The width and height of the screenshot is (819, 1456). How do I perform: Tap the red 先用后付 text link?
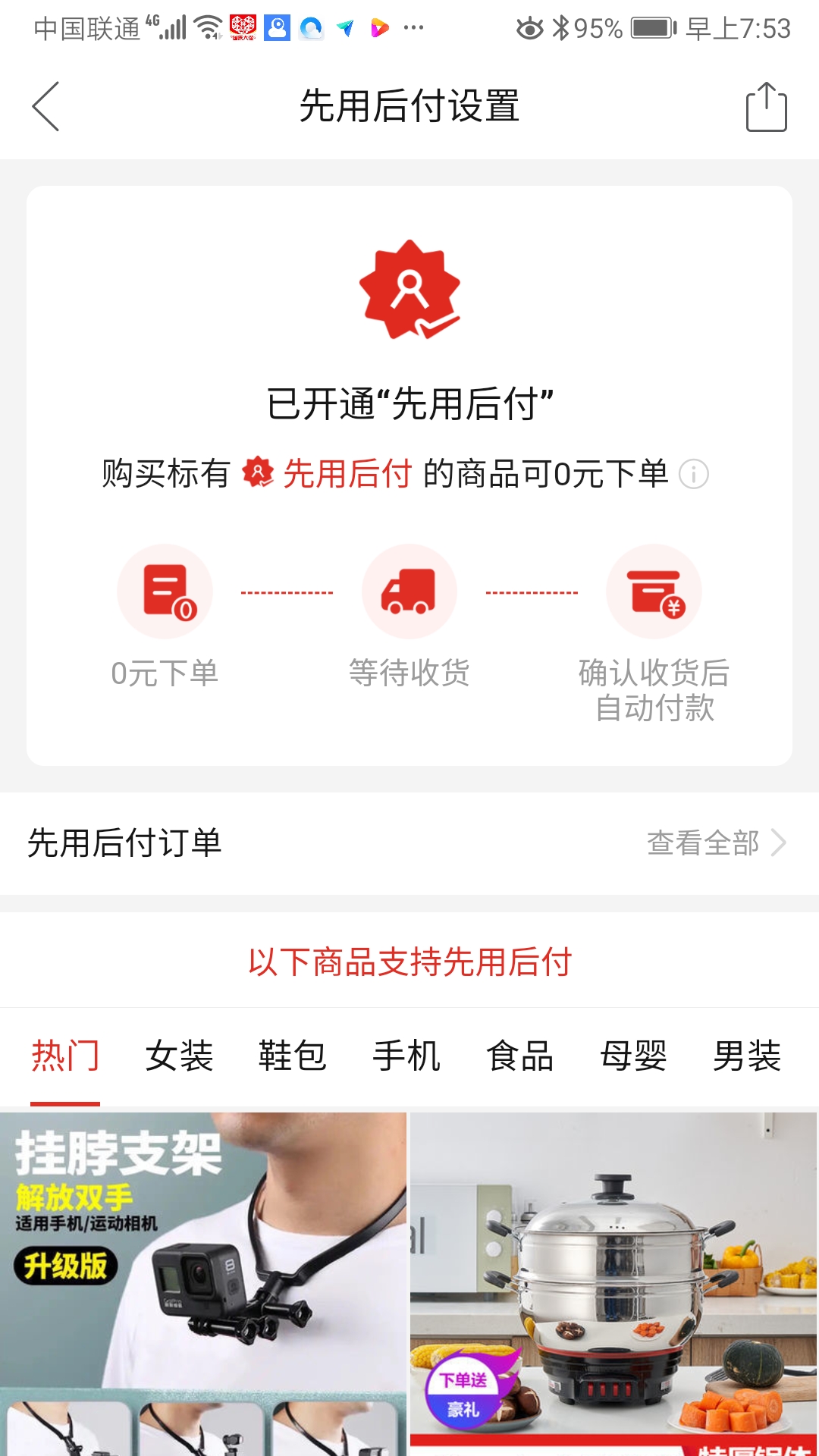(347, 472)
